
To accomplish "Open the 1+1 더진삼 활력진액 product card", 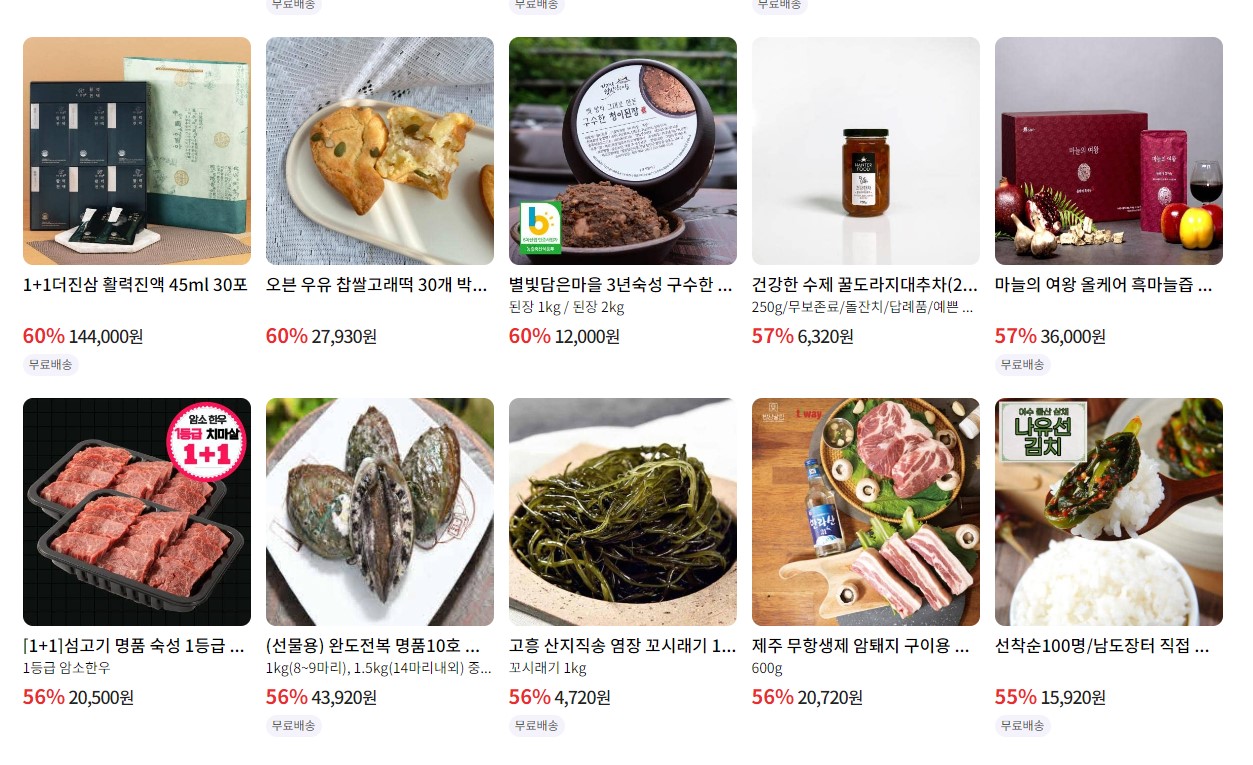I will tap(137, 151).
